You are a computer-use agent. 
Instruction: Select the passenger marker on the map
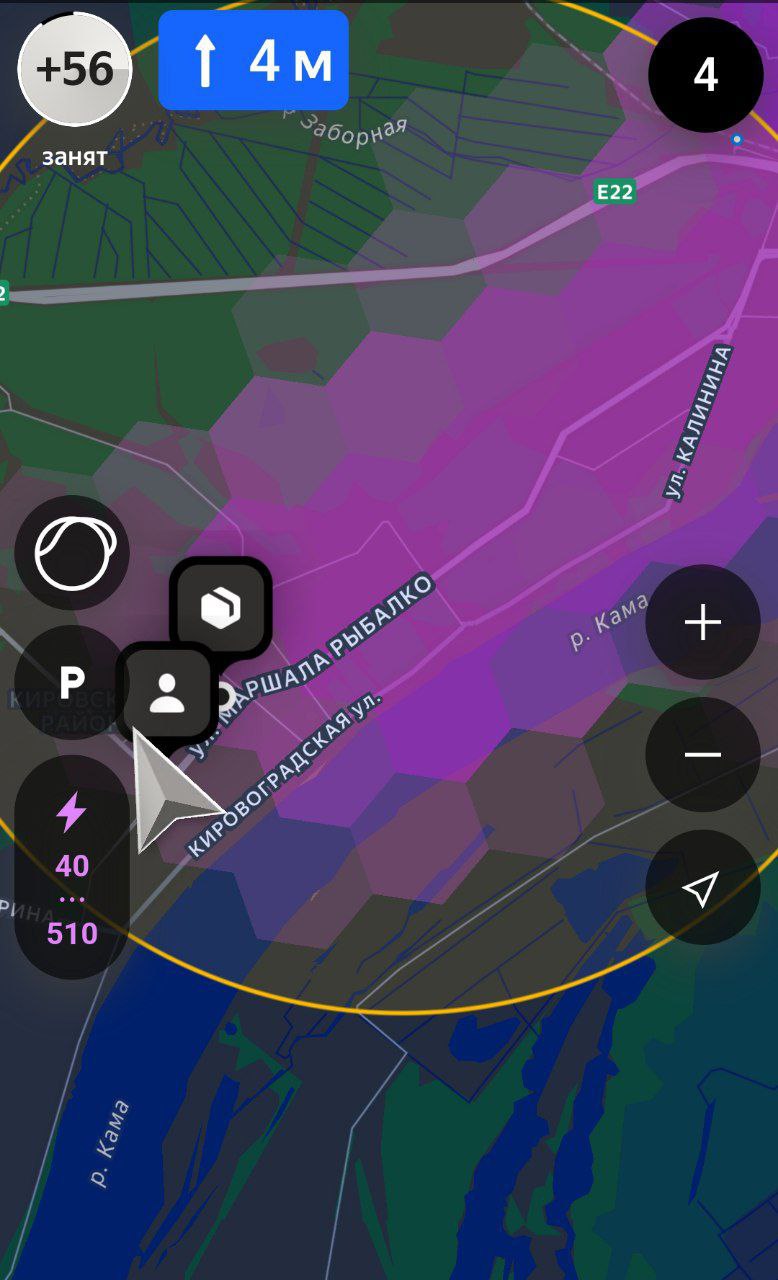click(167, 693)
